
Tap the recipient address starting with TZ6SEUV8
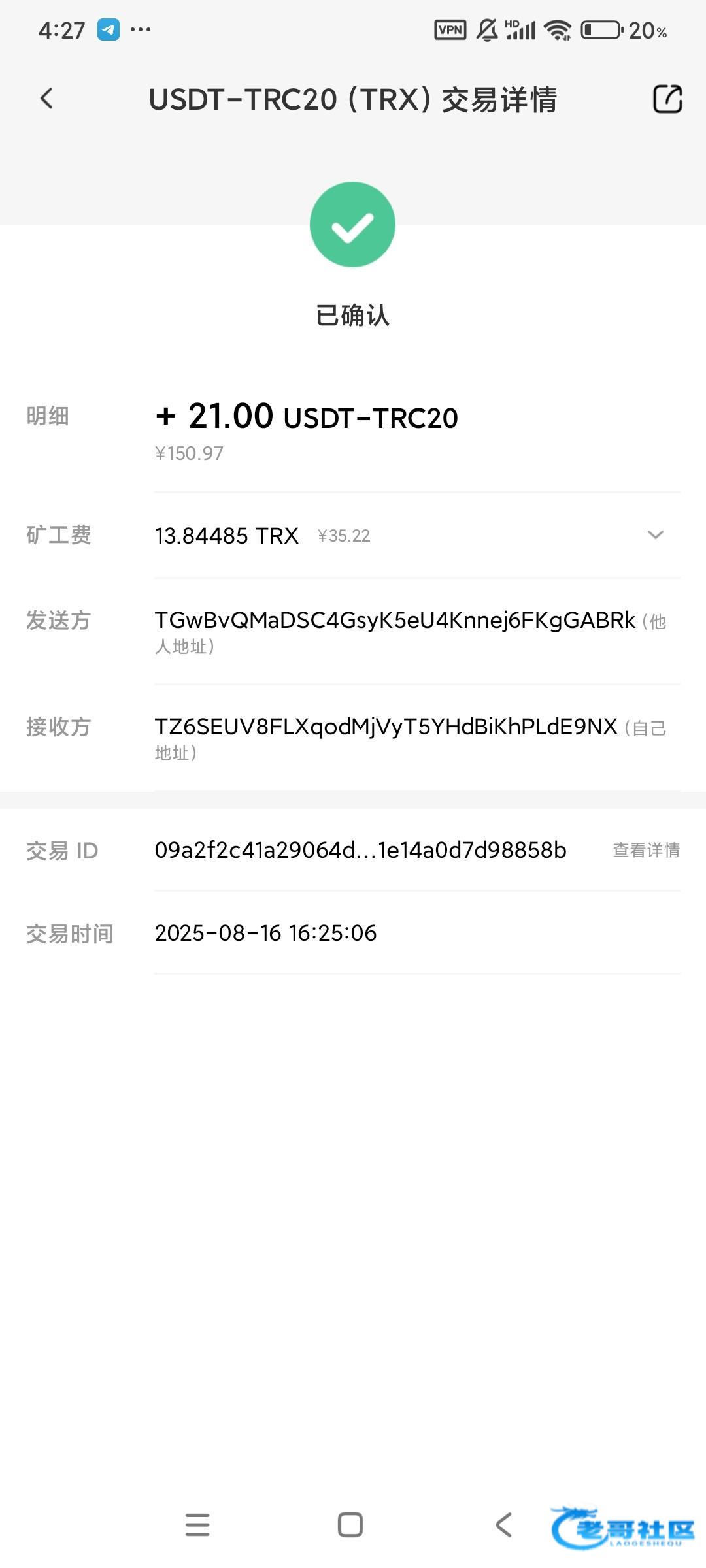pyautogui.click(x=386, y=727)
